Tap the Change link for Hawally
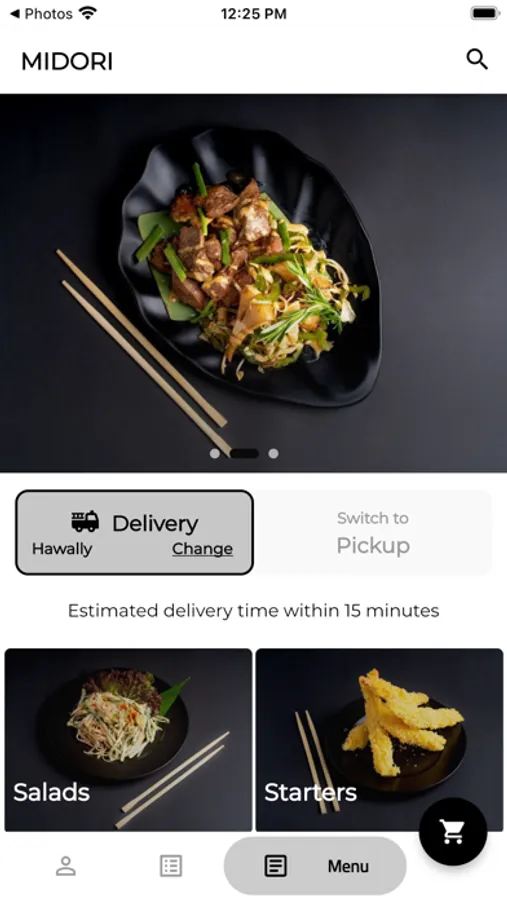This screenshot has width=507, height=900. coord(202,549)
